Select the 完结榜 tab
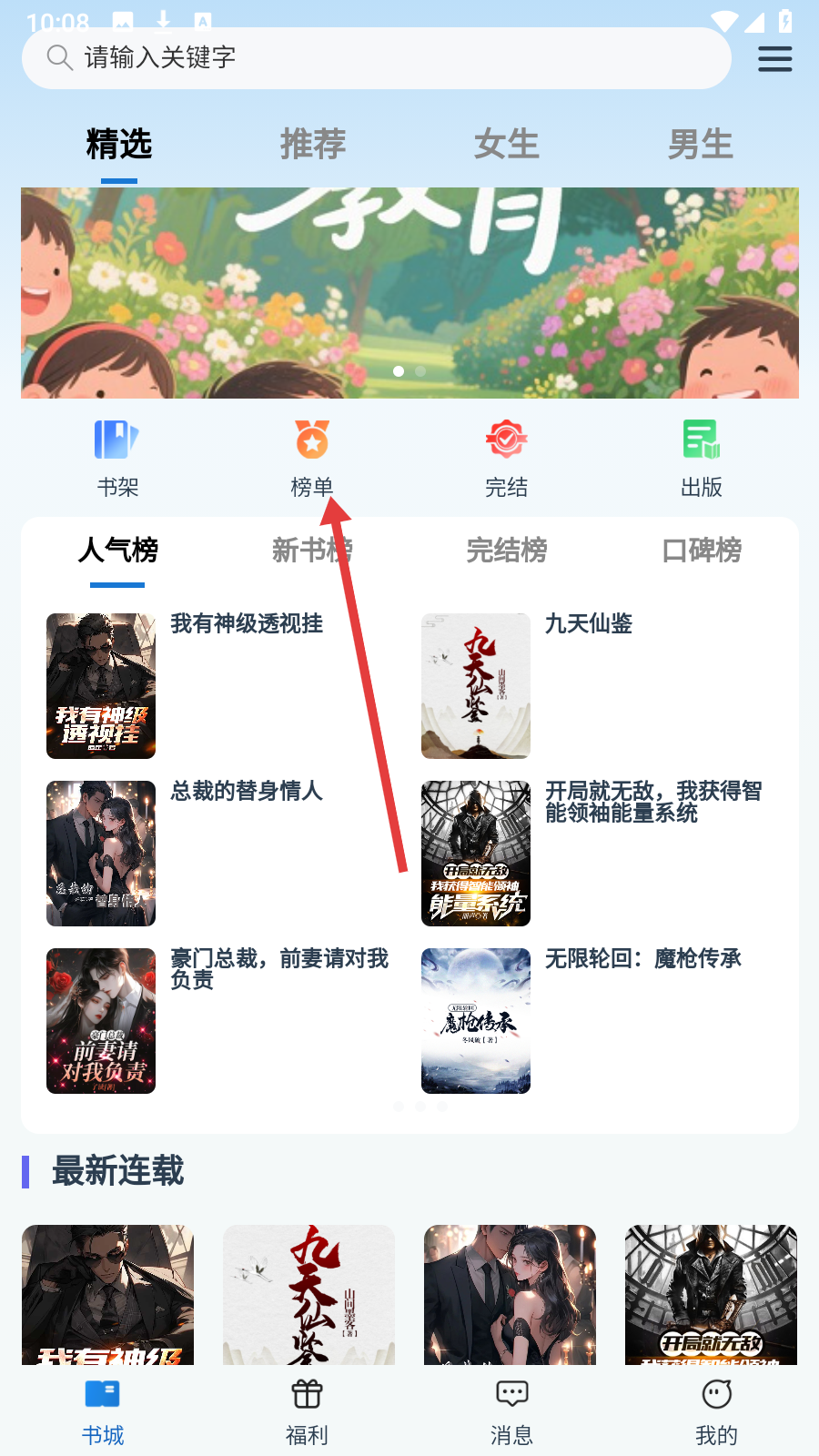Screen dimensions: 819x1456 pyautogui.click(x=507, y=551)
